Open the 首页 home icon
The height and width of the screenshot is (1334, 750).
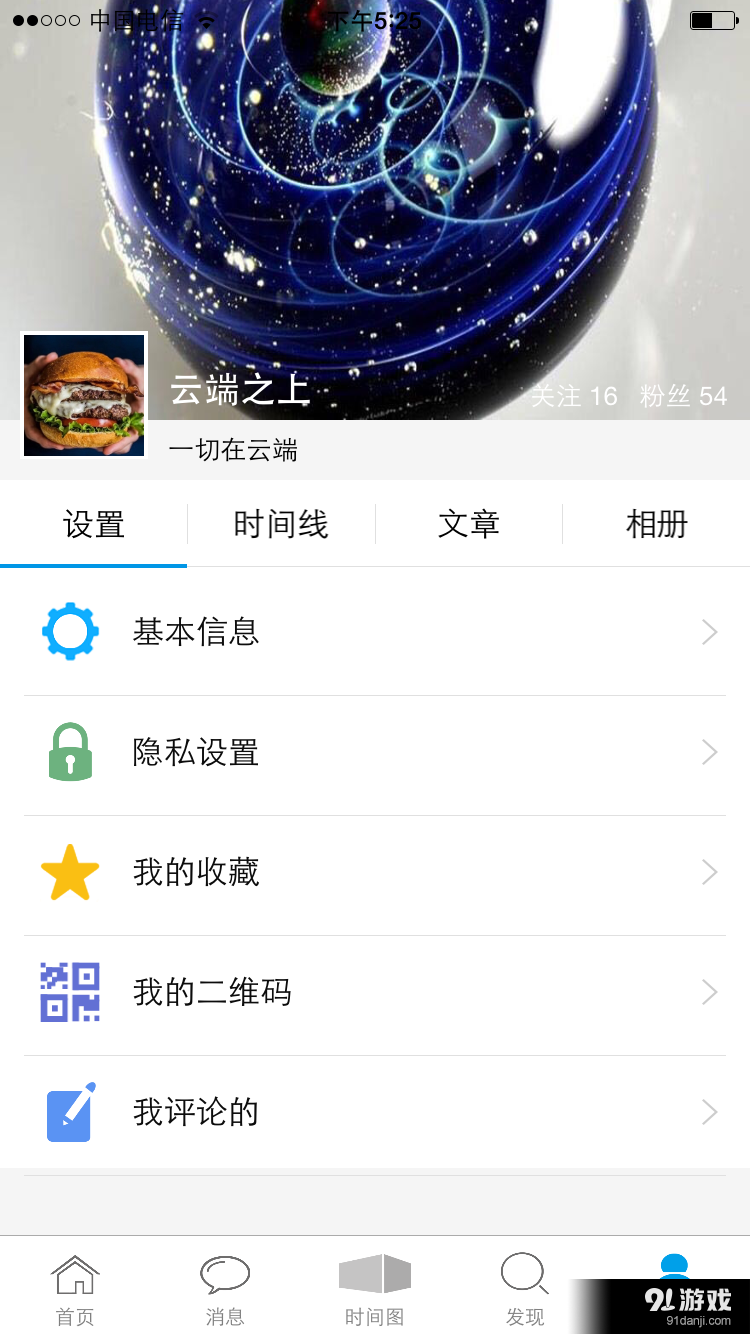74,1275
